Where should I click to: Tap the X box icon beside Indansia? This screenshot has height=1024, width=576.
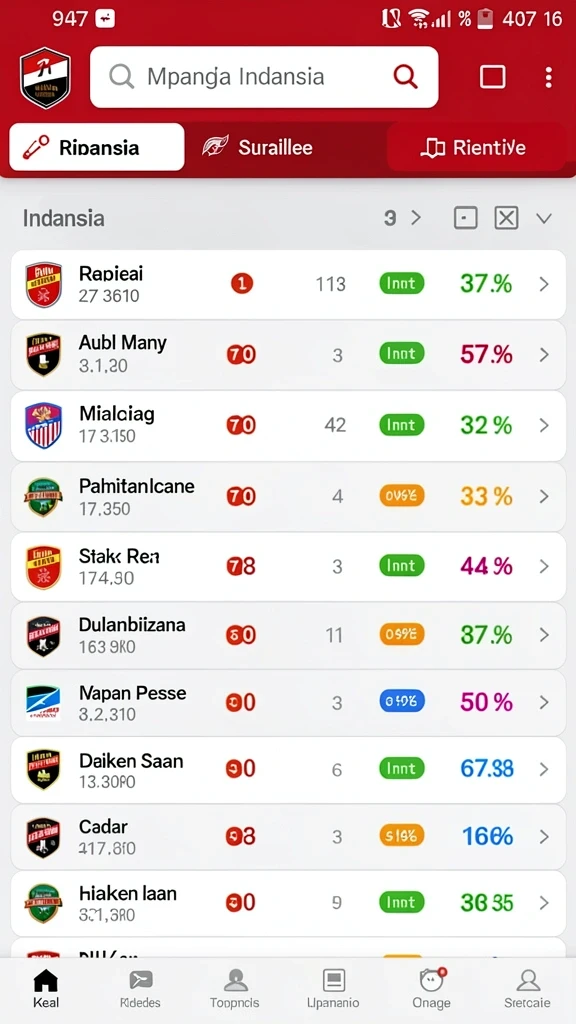(x=506, y=218)
